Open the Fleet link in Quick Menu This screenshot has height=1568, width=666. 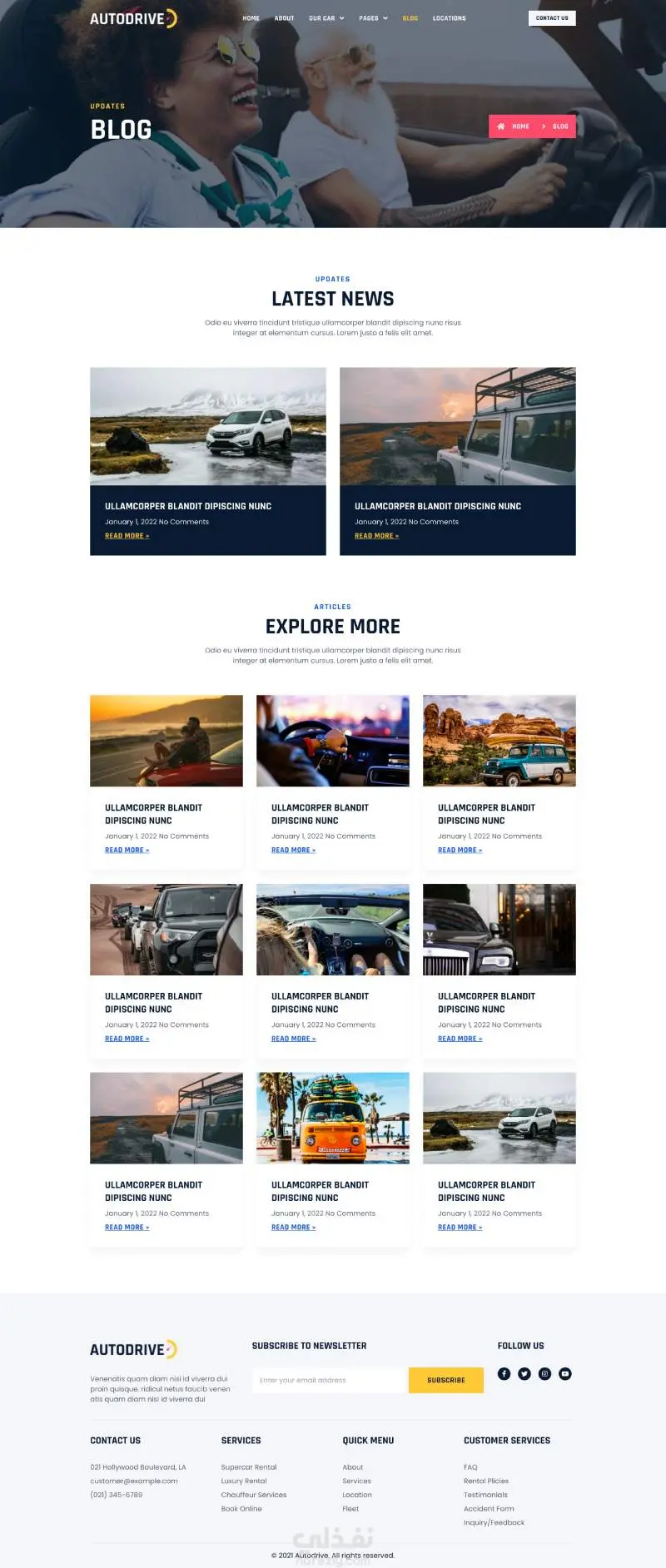point(350,1509)
